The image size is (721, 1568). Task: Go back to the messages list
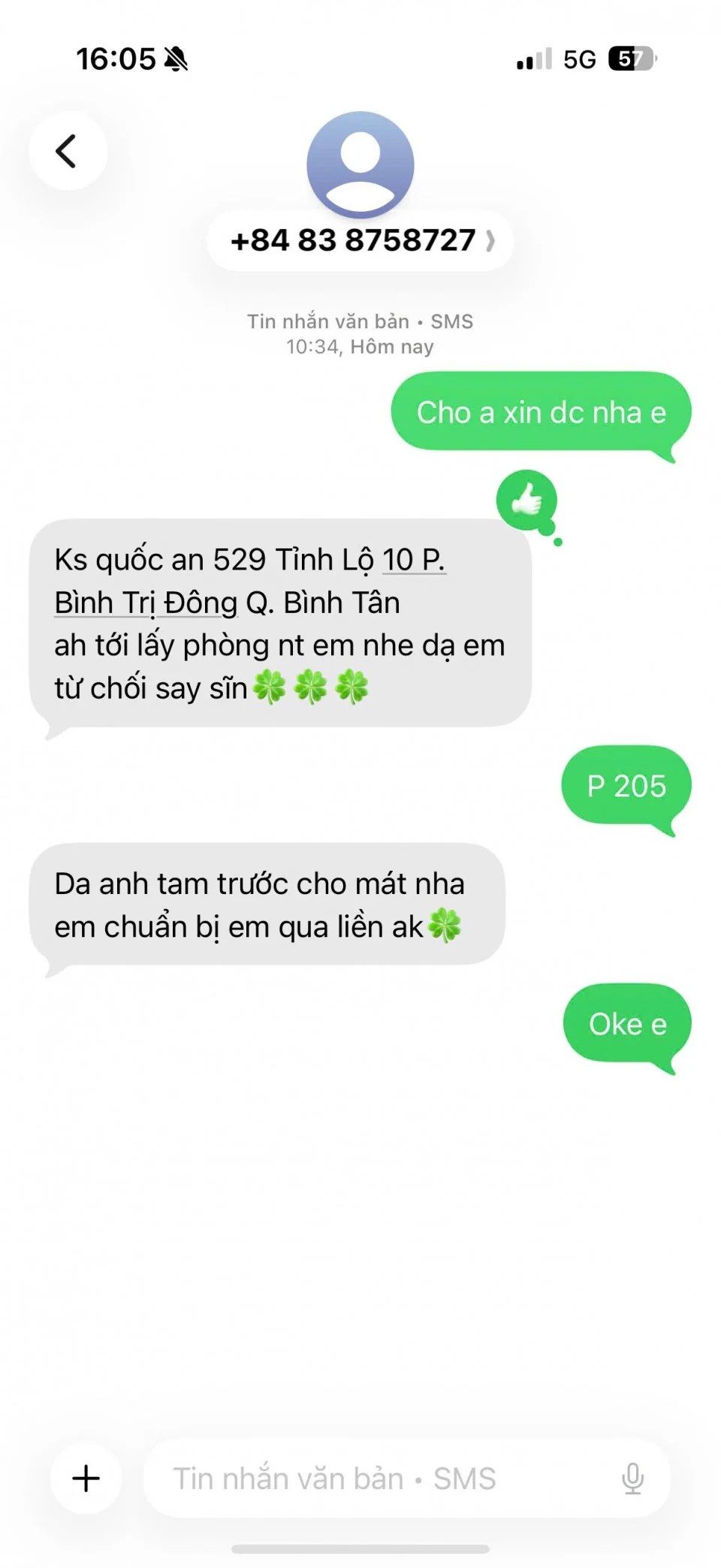pos(67,150)
